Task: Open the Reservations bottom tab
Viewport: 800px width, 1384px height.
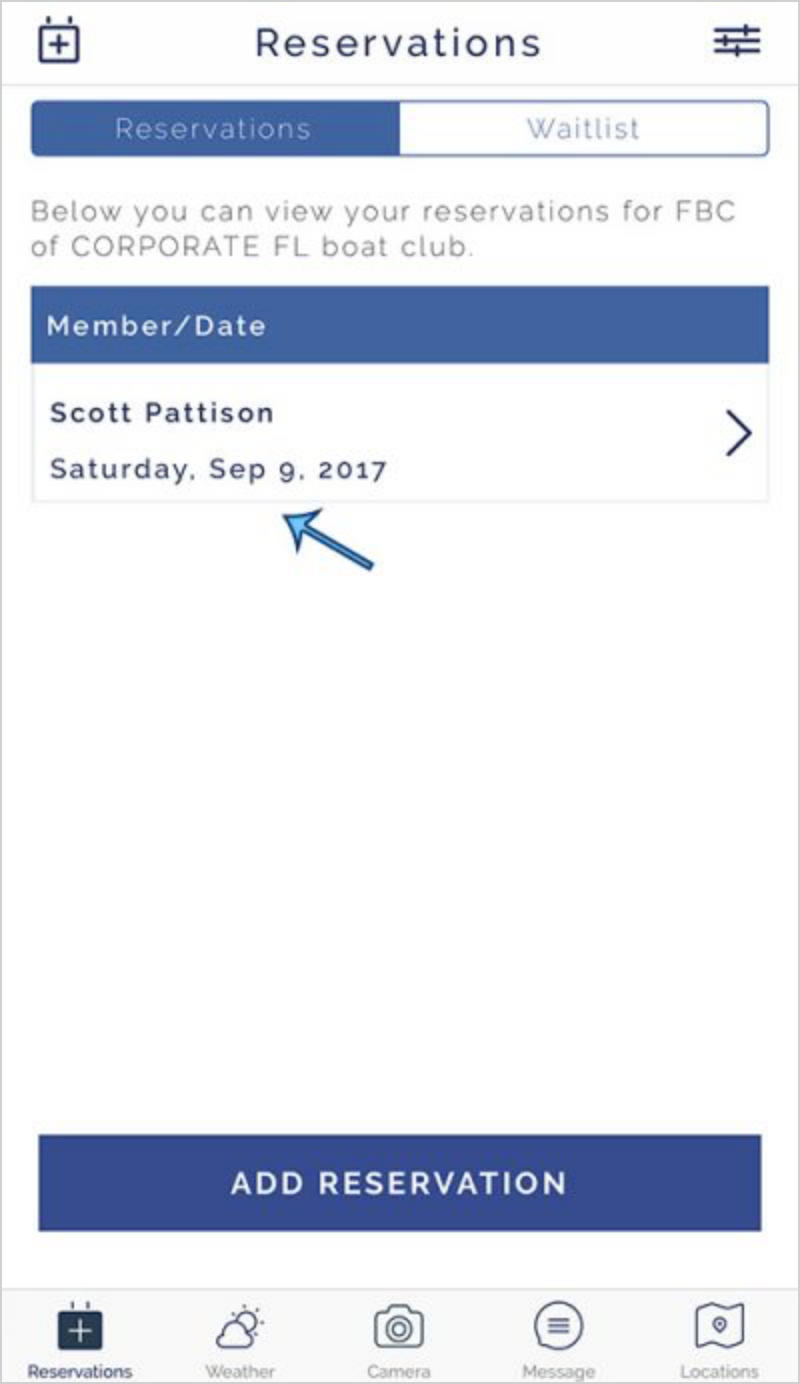Action: 80,1340
